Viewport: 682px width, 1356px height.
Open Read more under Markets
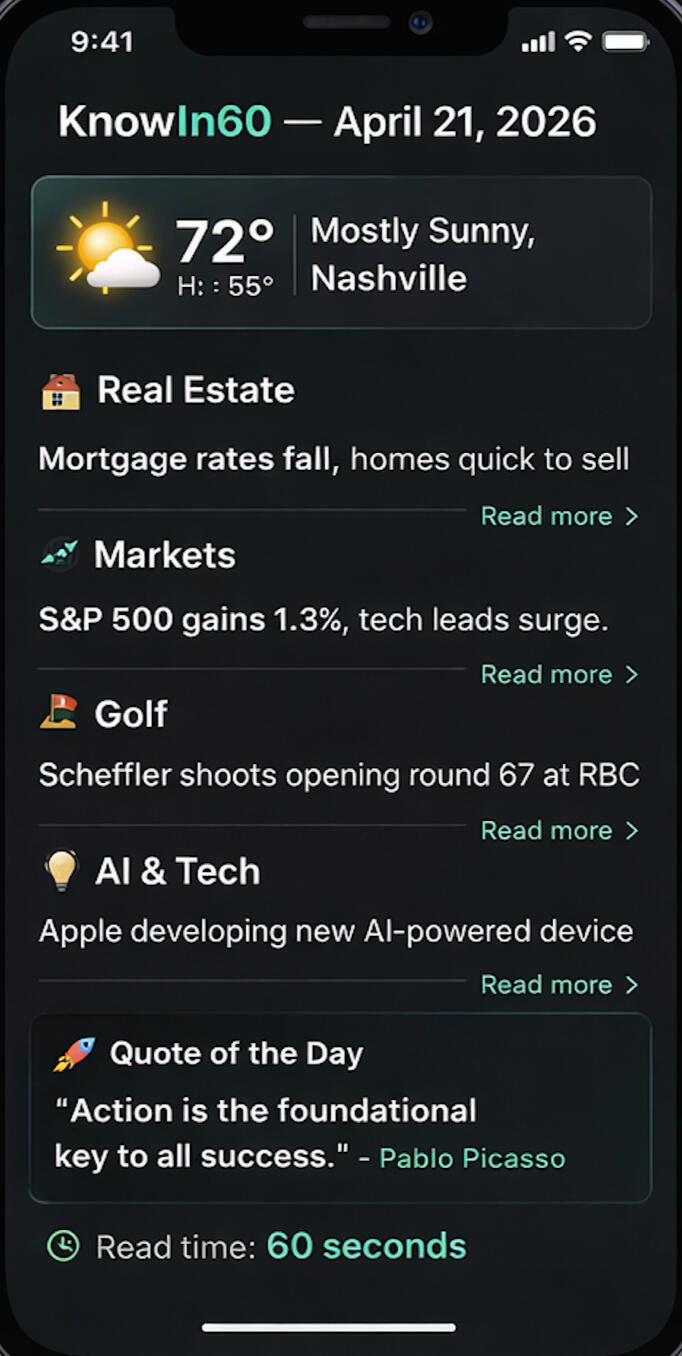click(x=558, y=674)
